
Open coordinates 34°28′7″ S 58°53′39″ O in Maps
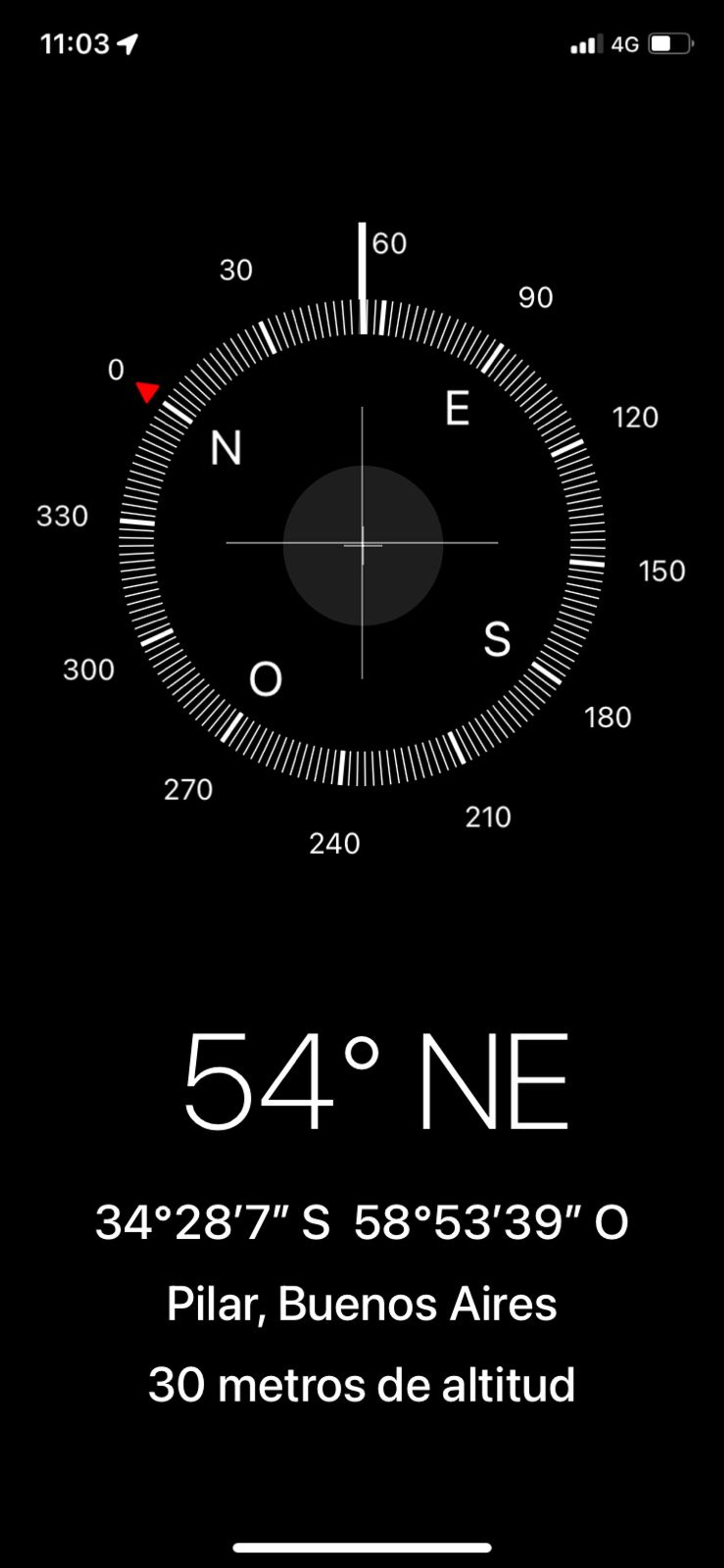click(362, 1222)
